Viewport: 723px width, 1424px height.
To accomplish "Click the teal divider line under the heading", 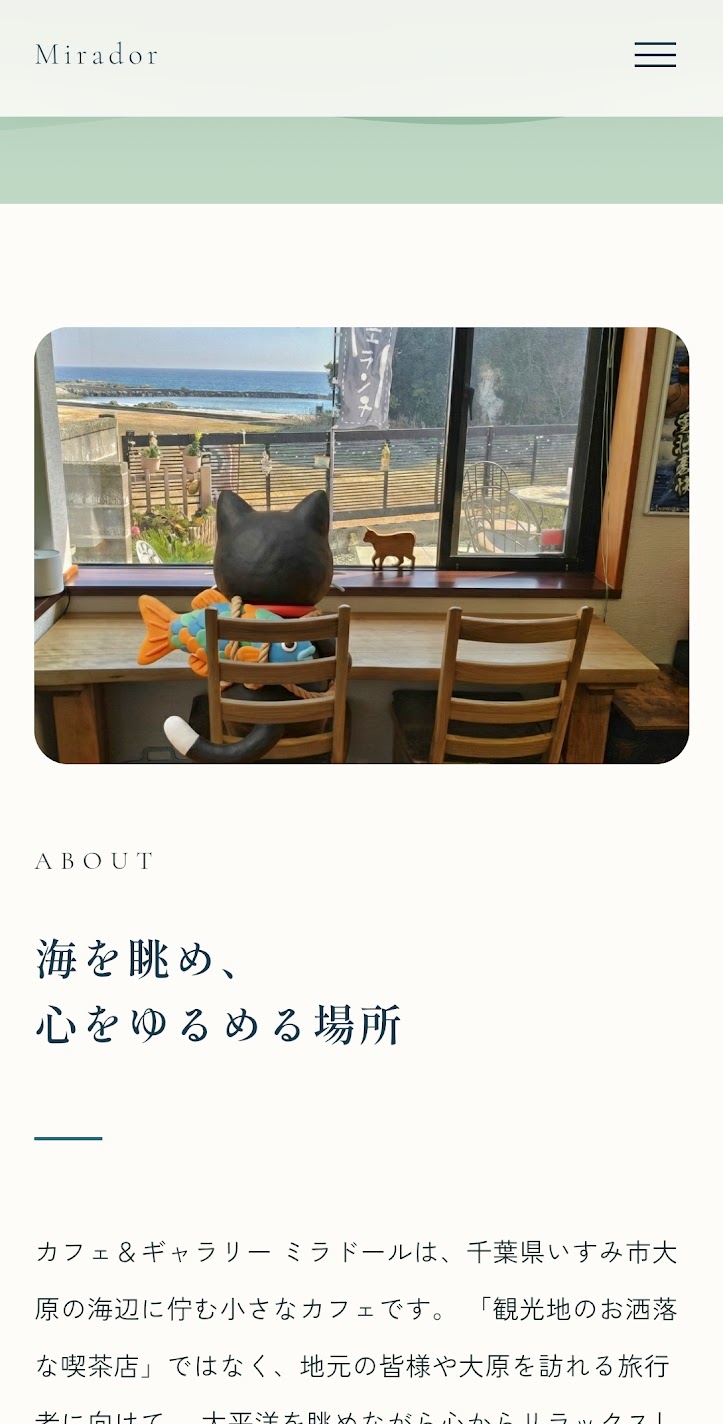I will (68, 1139).
